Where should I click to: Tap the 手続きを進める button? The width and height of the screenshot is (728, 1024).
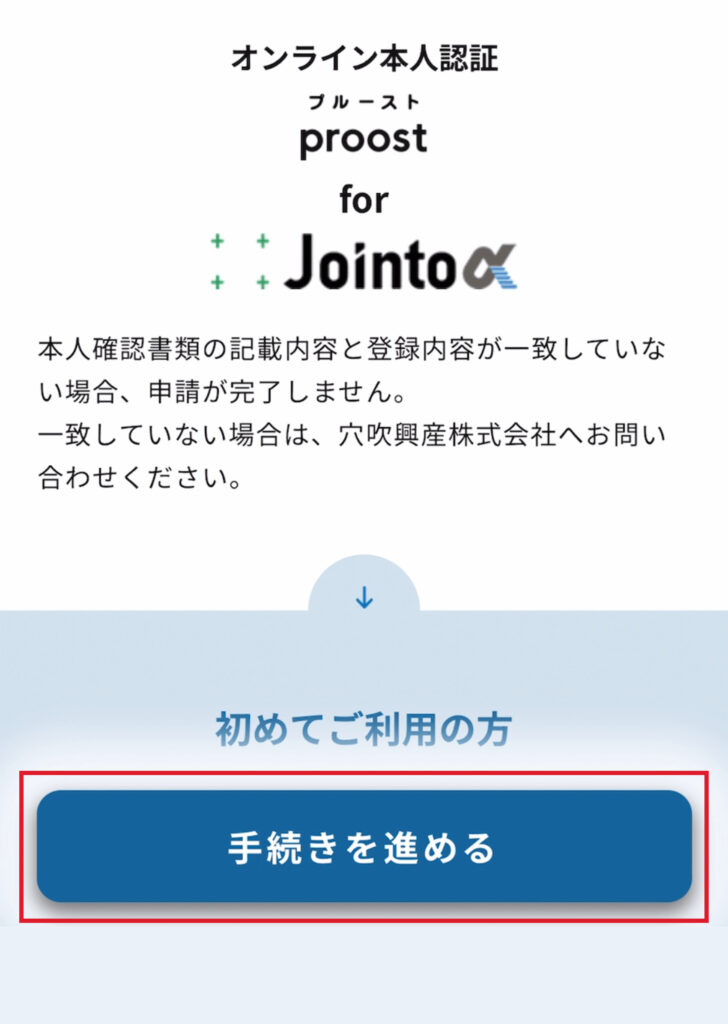364,847
